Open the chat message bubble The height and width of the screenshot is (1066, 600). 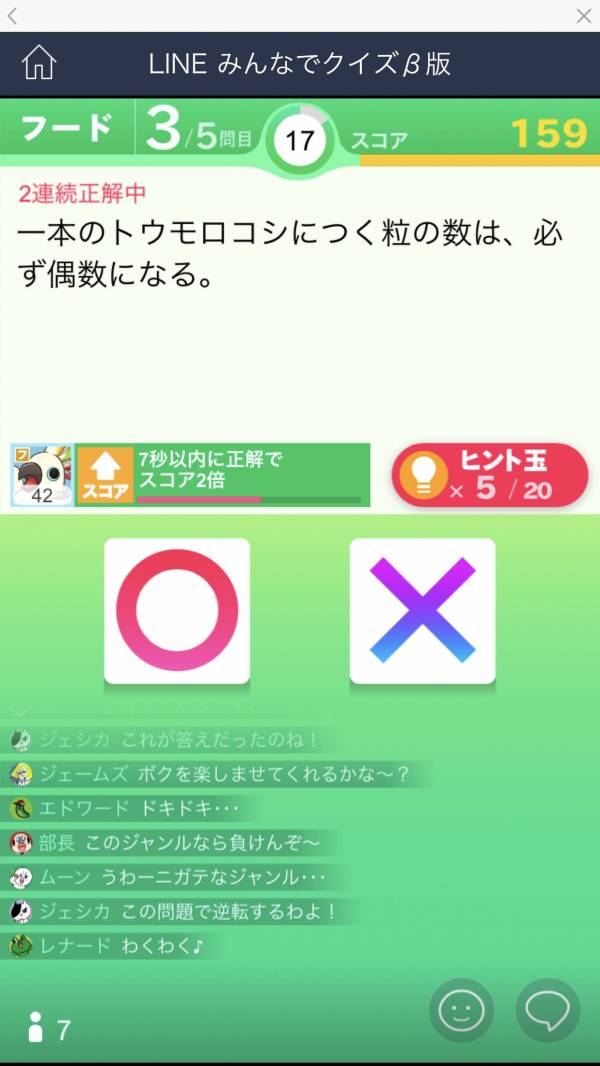pos(548,1010)
